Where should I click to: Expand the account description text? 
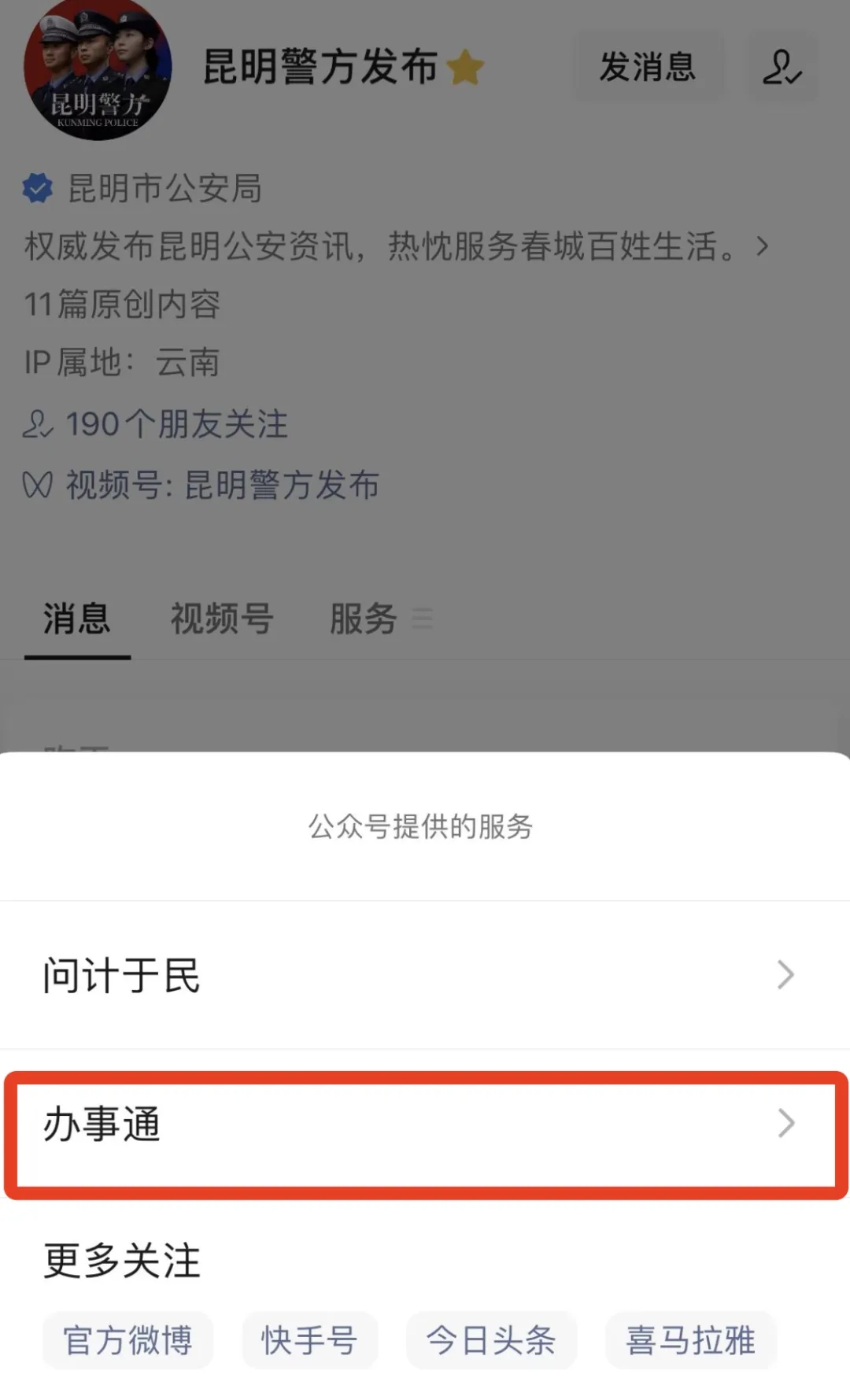click(760, 246)
